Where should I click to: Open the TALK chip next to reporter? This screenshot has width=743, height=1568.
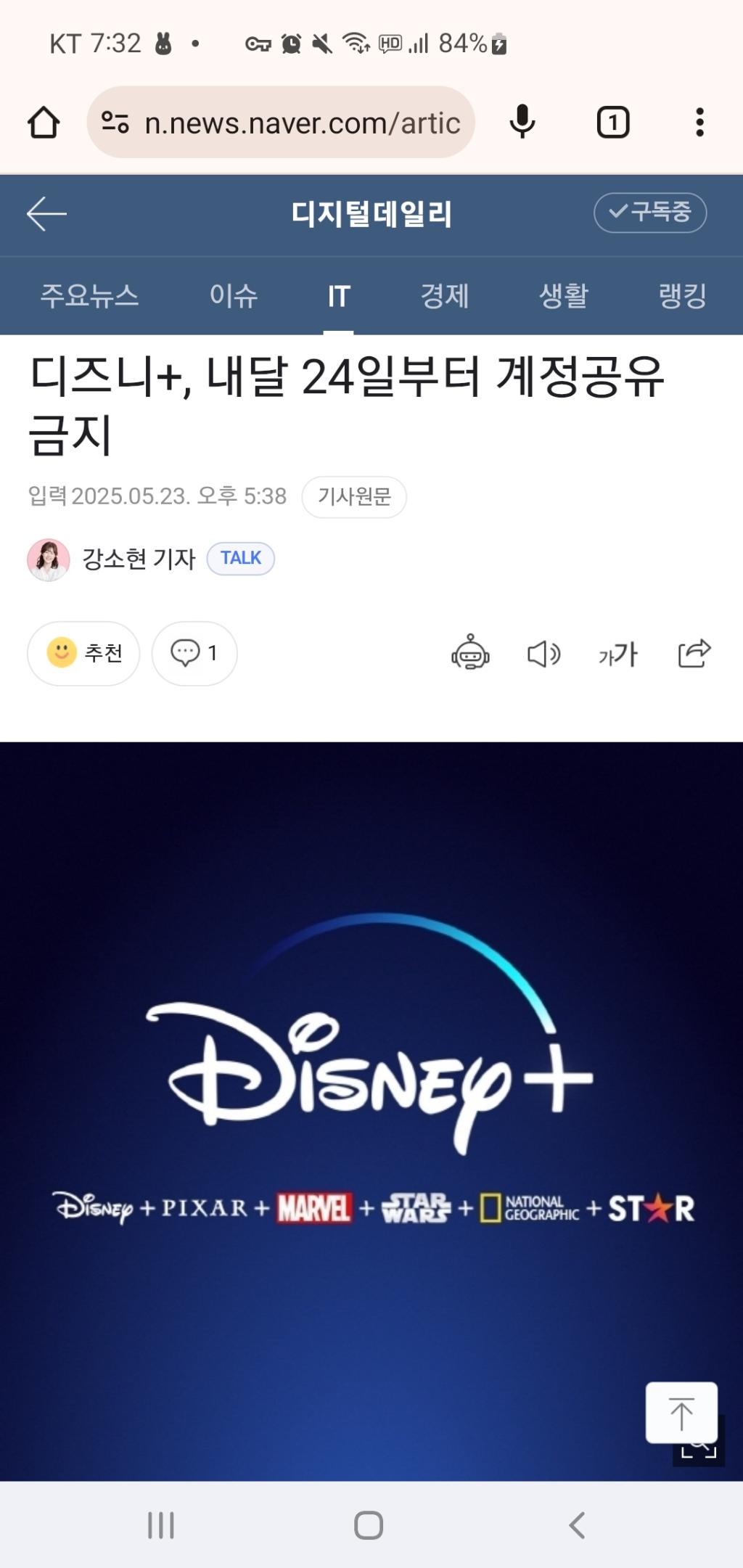coord(241,559)
